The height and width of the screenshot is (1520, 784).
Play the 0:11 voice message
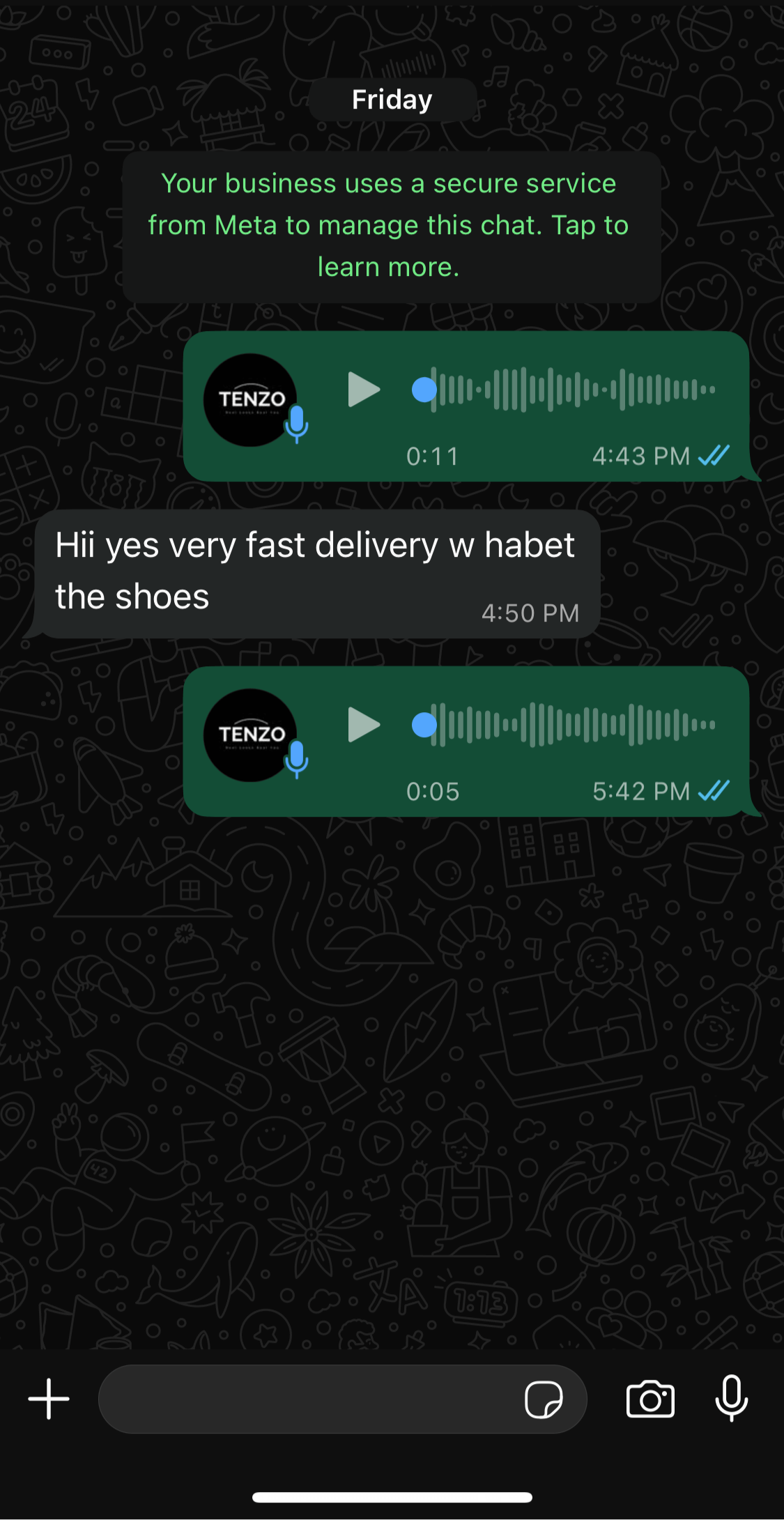click(363, 390)
